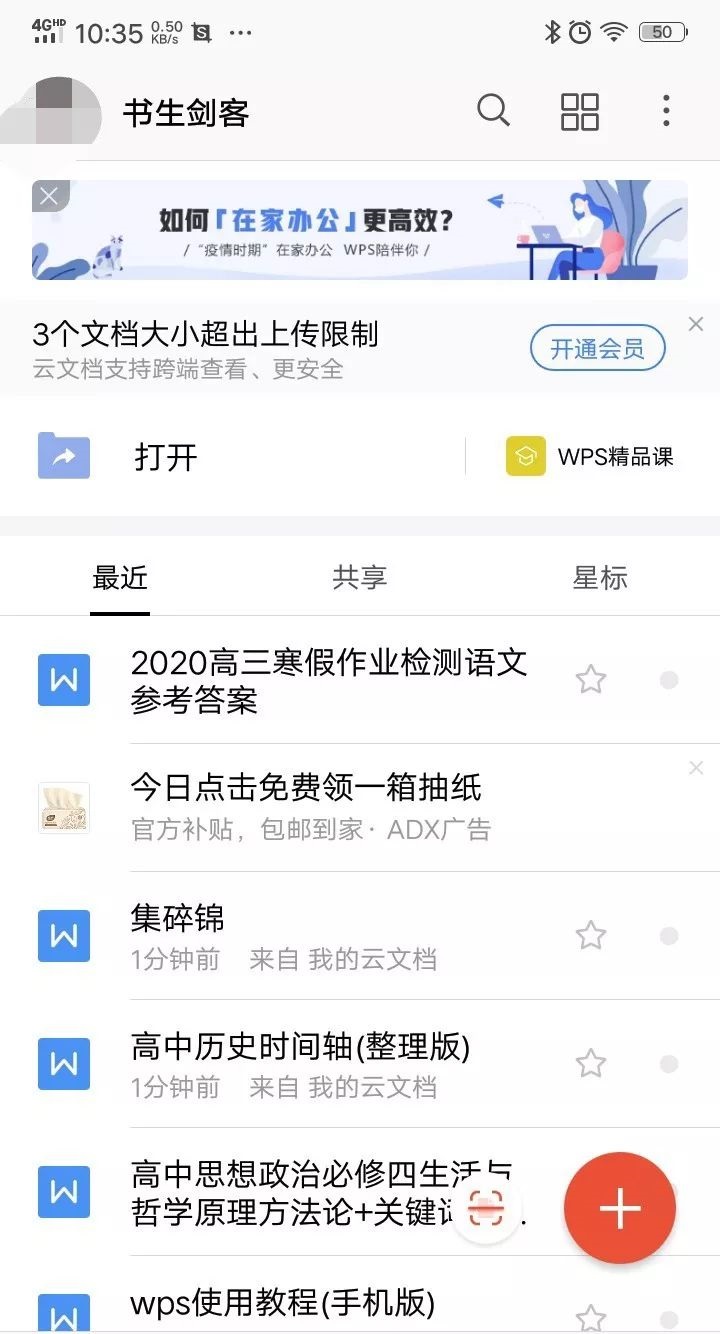Tap 打开 to open a file

pyautogui.click(x=165, y=457)
